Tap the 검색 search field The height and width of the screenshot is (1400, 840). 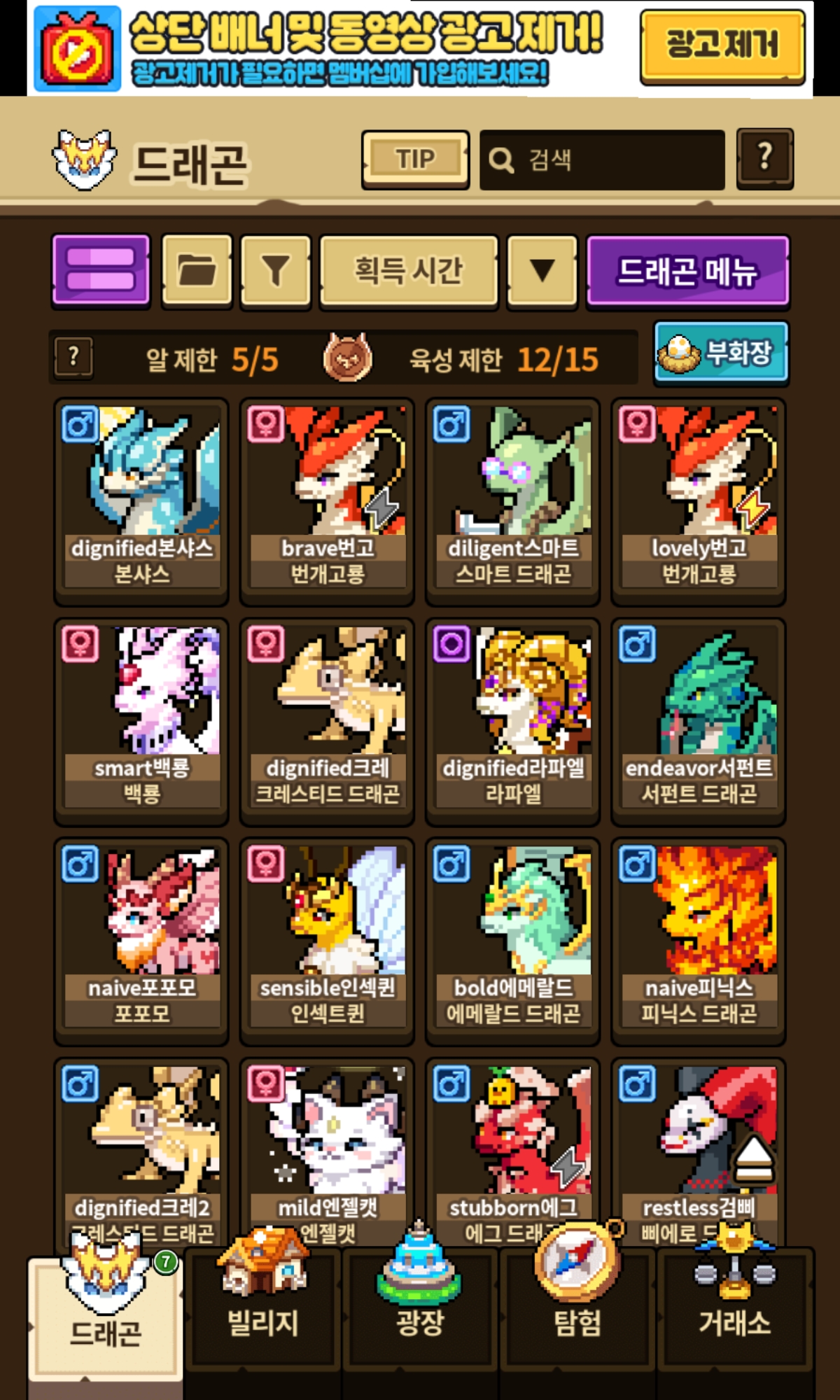point(602,160)
